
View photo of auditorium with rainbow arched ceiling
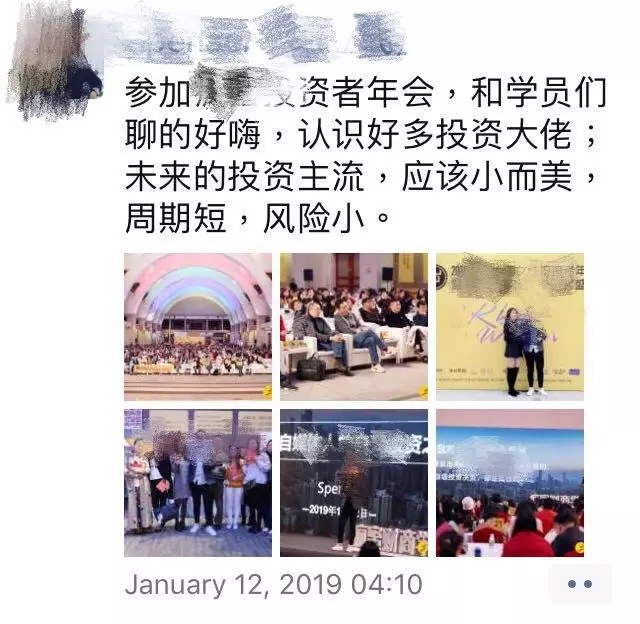click(x=198, y=327)
